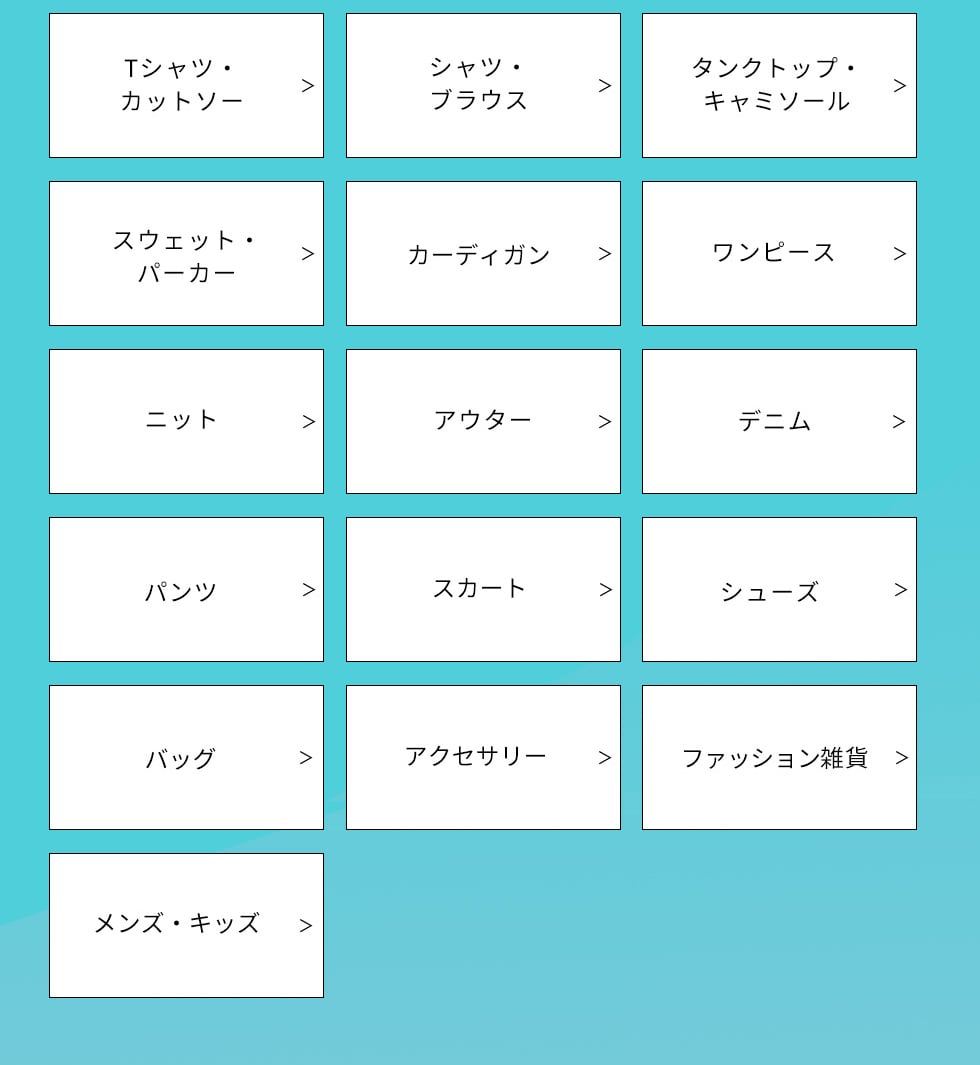Select the メンズ・キッズ category

[x=186, y=925]
